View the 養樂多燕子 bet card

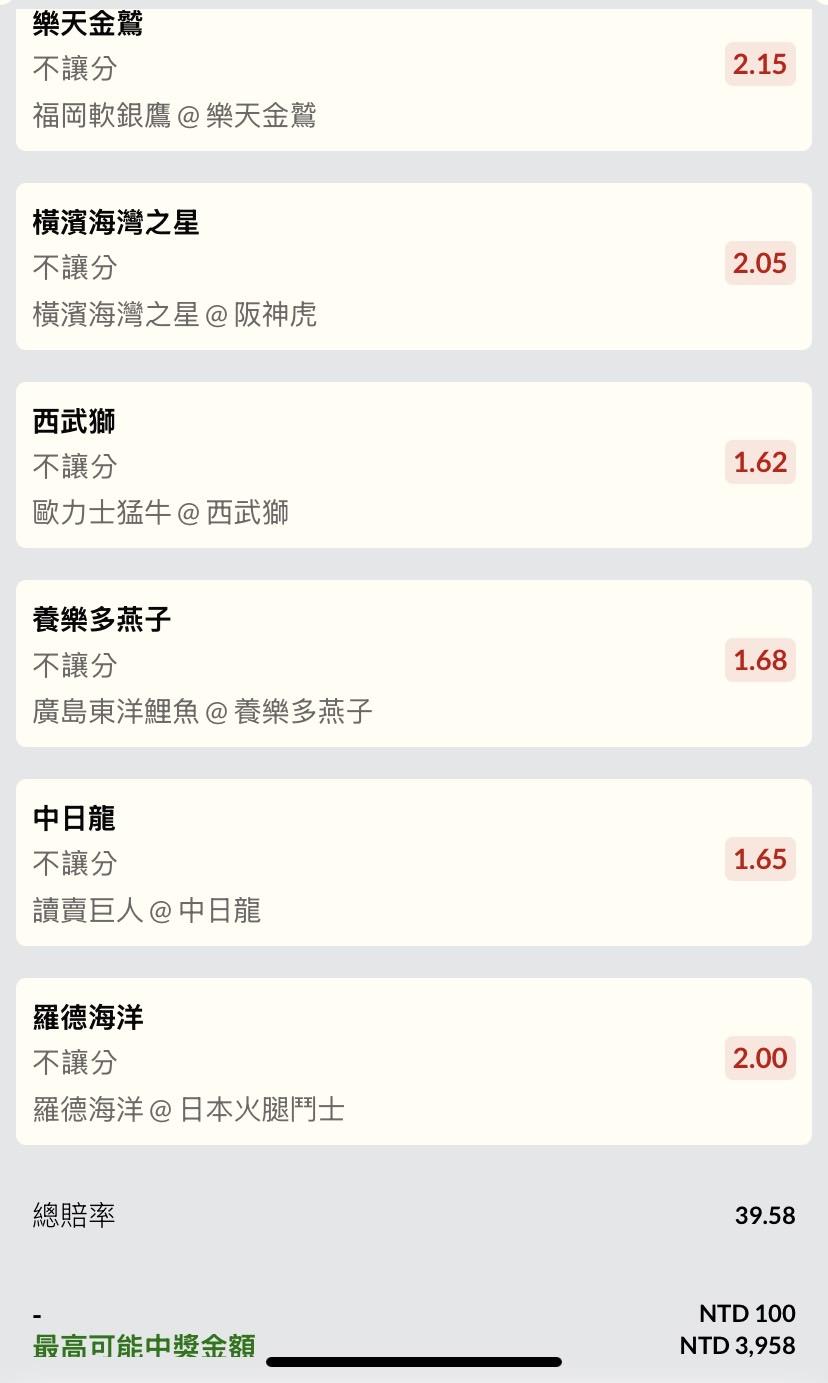point(413,663)
